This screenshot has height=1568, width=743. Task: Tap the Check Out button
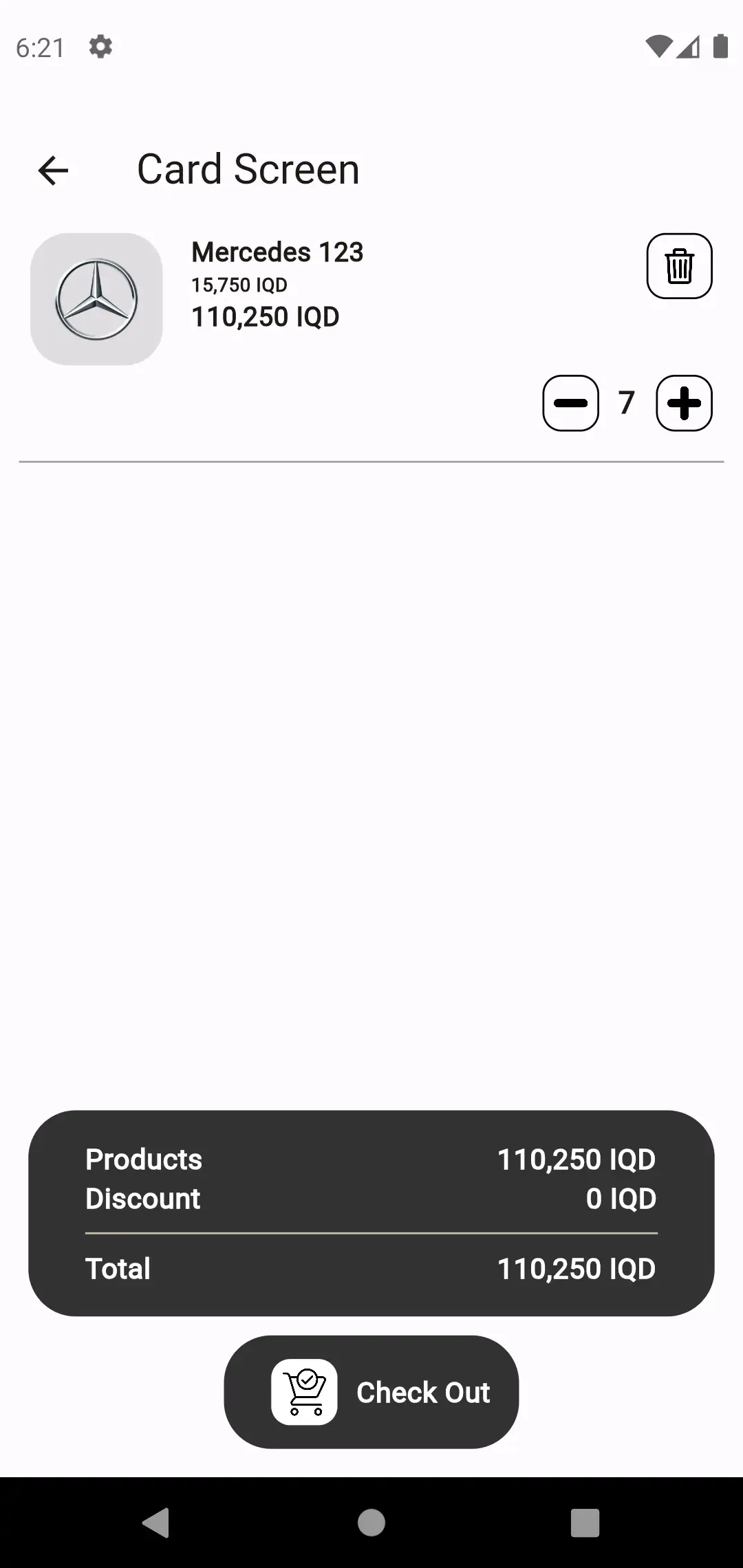point(371,1392)
